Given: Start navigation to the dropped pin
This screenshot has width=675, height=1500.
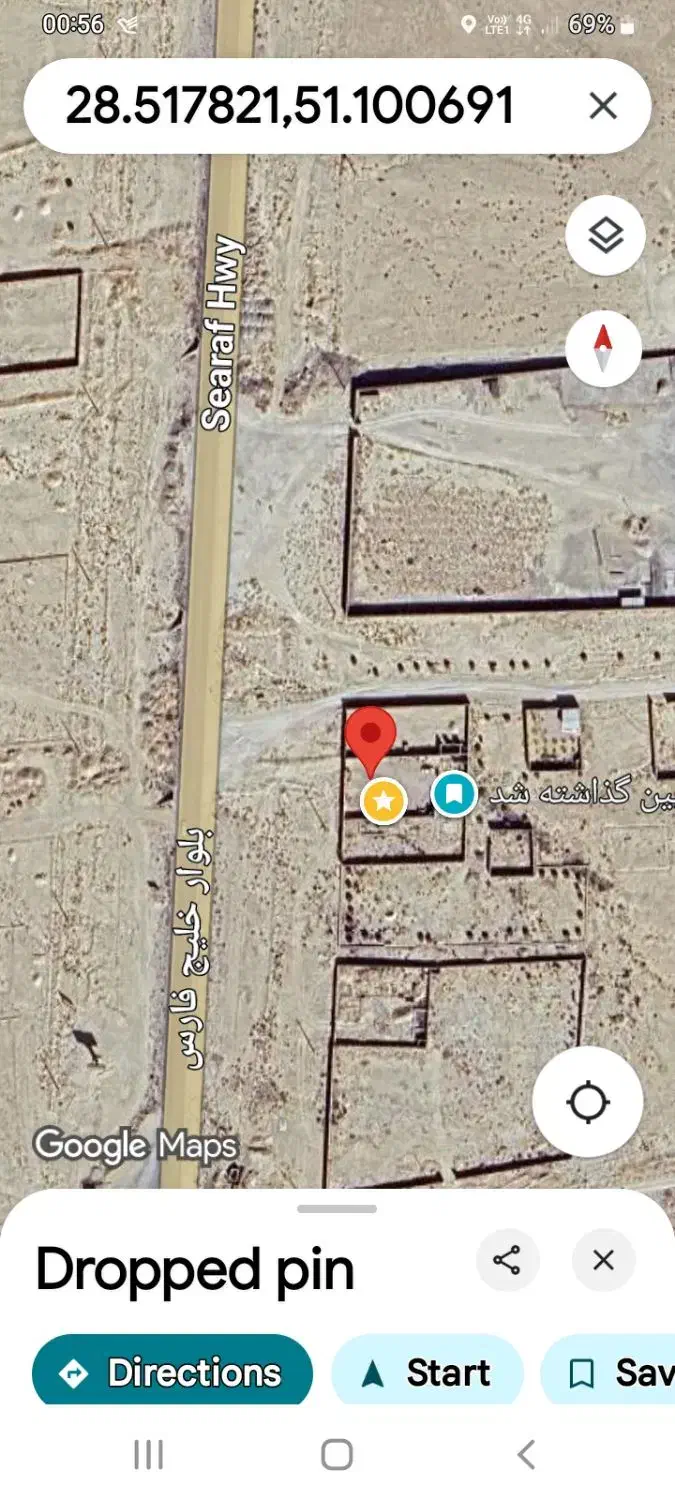Looking at the screenshot, I should pyautogui.click(x=427, y=1372).
